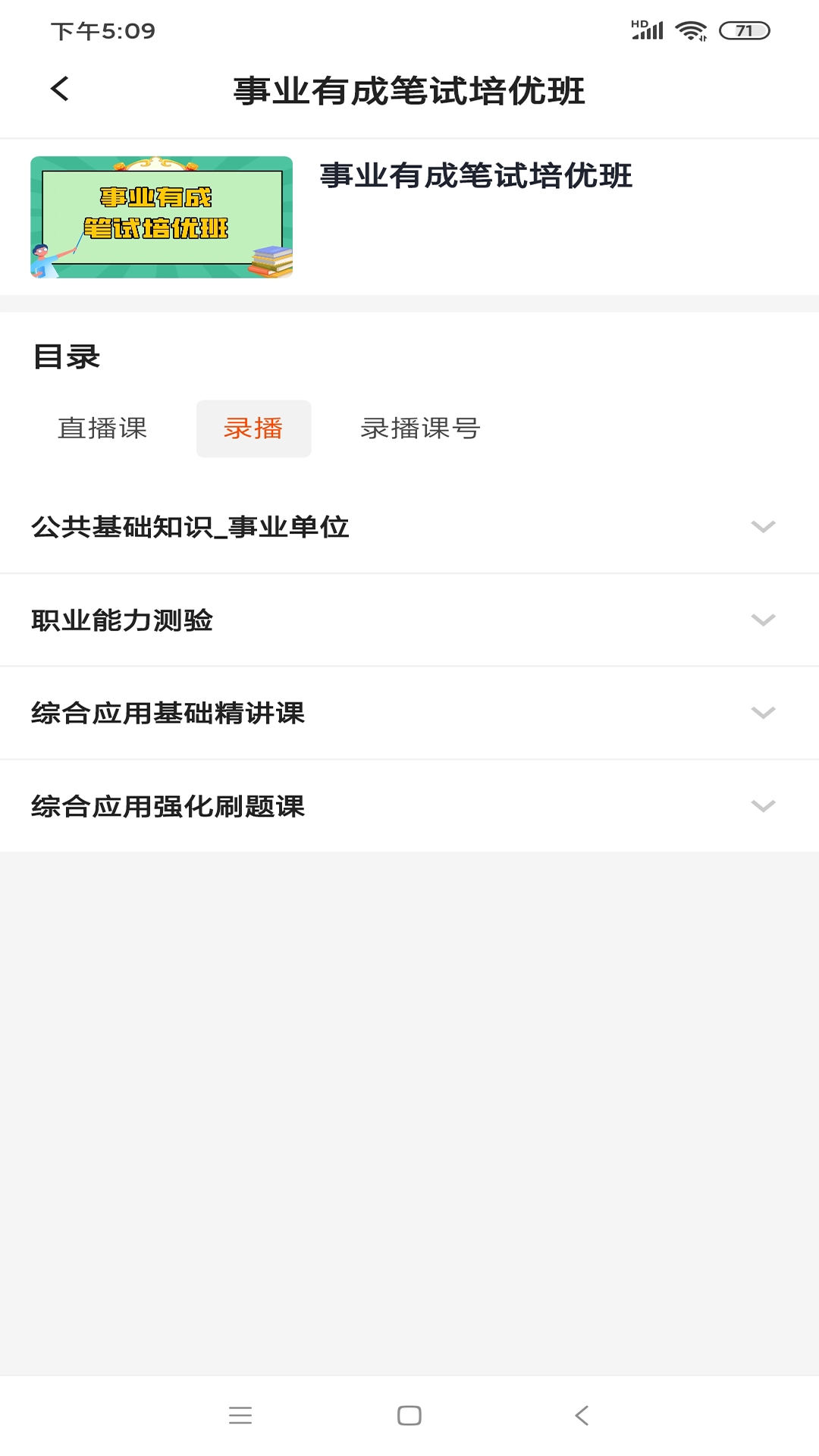The image size is (819, 1456).
Task: Open the 综合应用基础精讲课 section
Action: point(409,714)
